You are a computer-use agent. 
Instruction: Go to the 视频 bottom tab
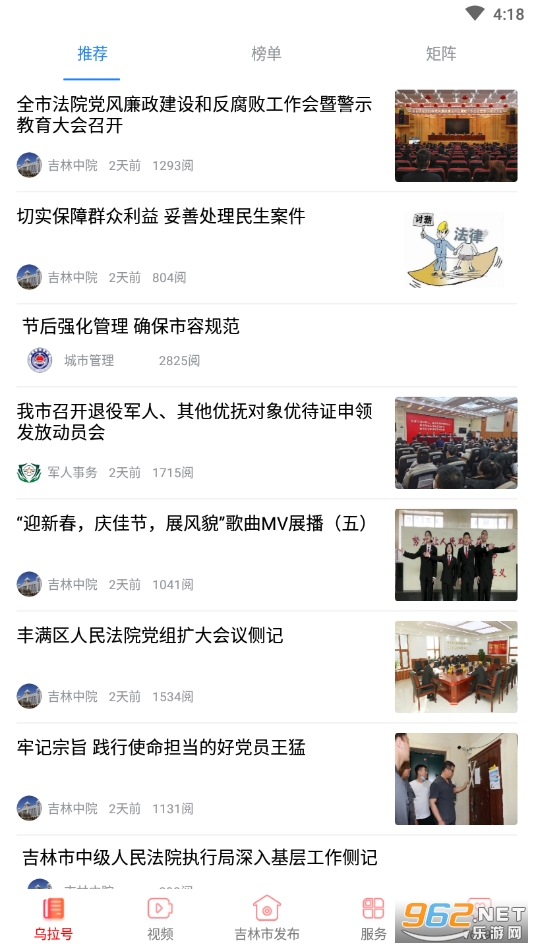pyautogui.click(x=160, y=919)
